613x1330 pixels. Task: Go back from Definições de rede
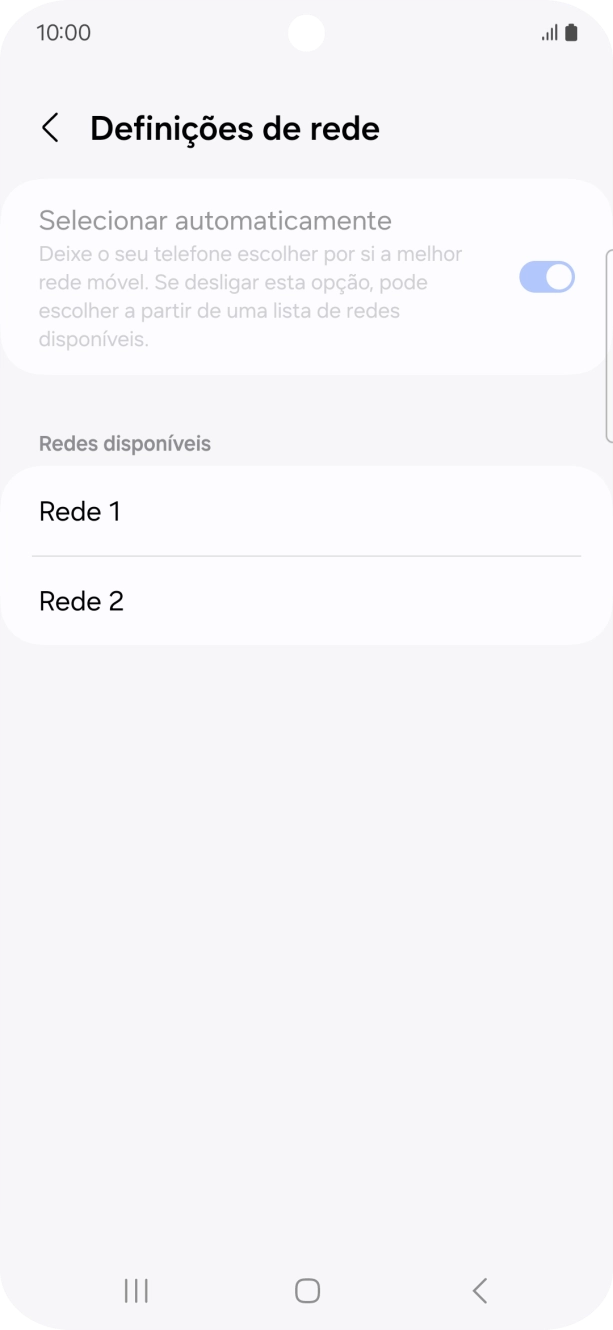click(x=50, y=128)
